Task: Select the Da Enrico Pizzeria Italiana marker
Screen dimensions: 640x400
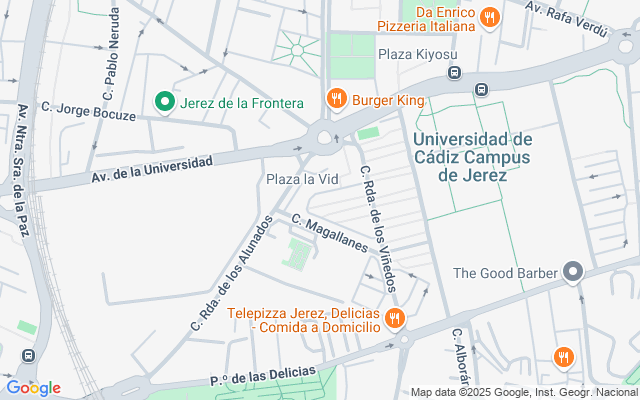Action: [489, 15]
